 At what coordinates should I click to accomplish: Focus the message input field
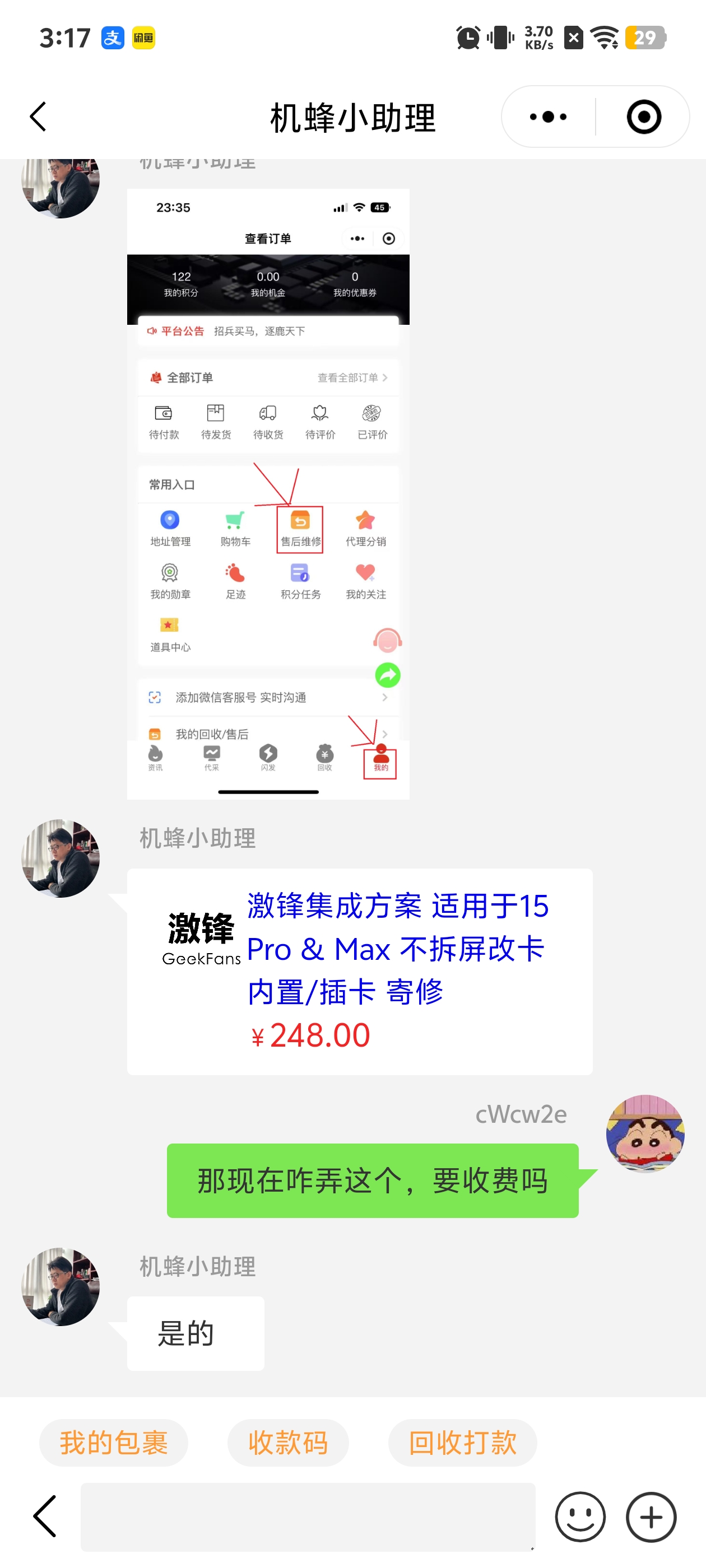coord(308,1516)
